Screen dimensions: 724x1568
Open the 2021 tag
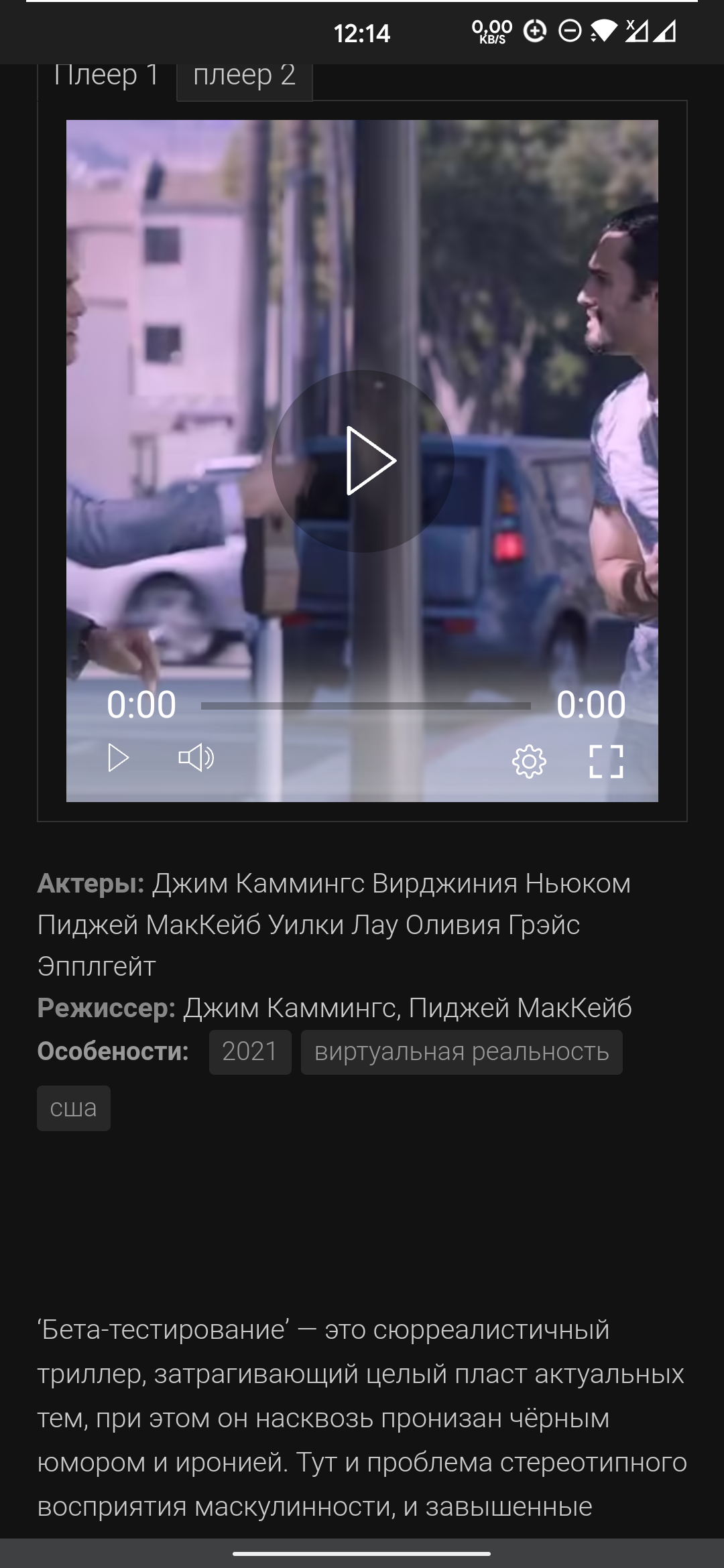click(x=250, y=1052)
